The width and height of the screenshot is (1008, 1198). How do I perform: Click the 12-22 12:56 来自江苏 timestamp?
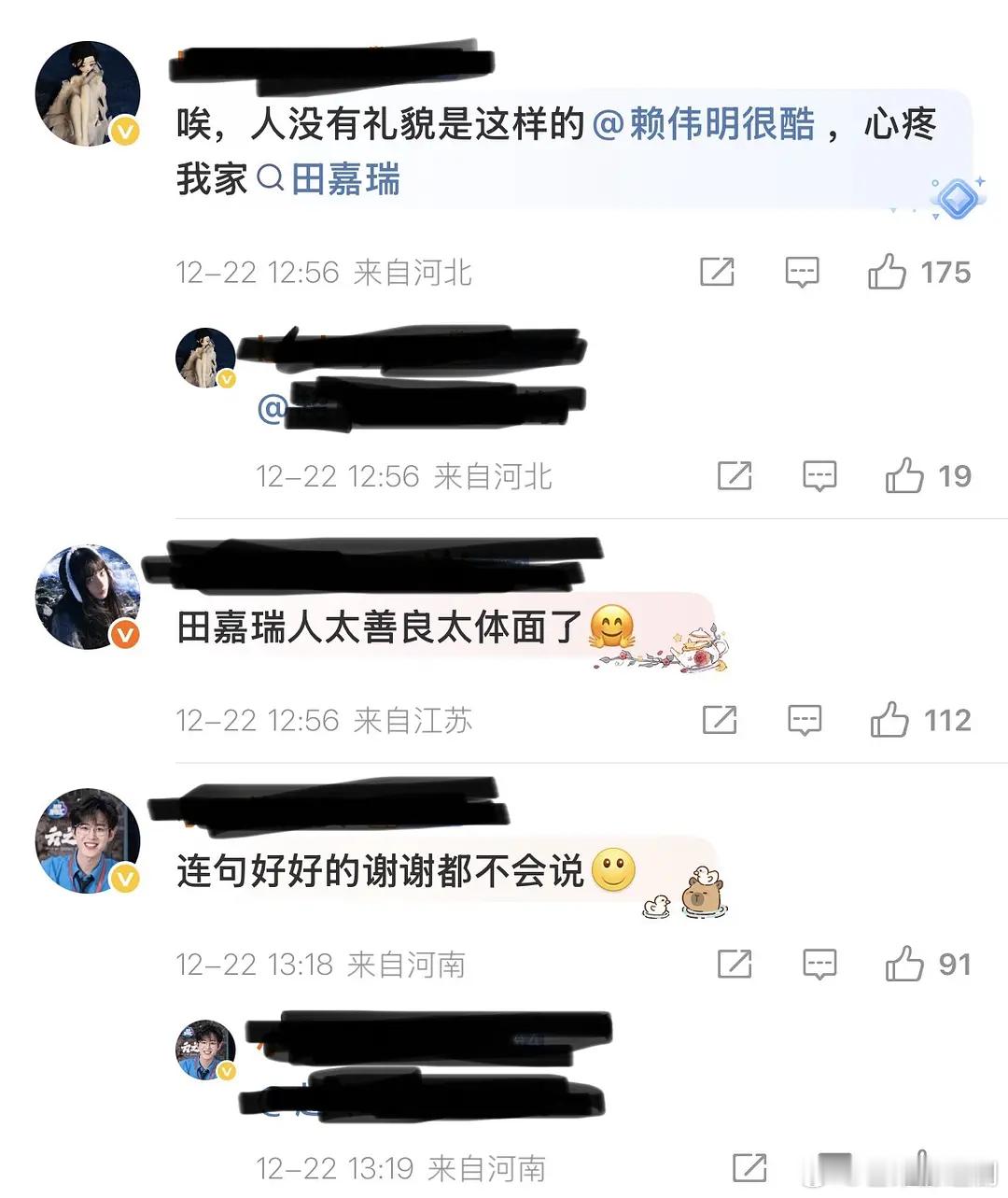[325, 720]
